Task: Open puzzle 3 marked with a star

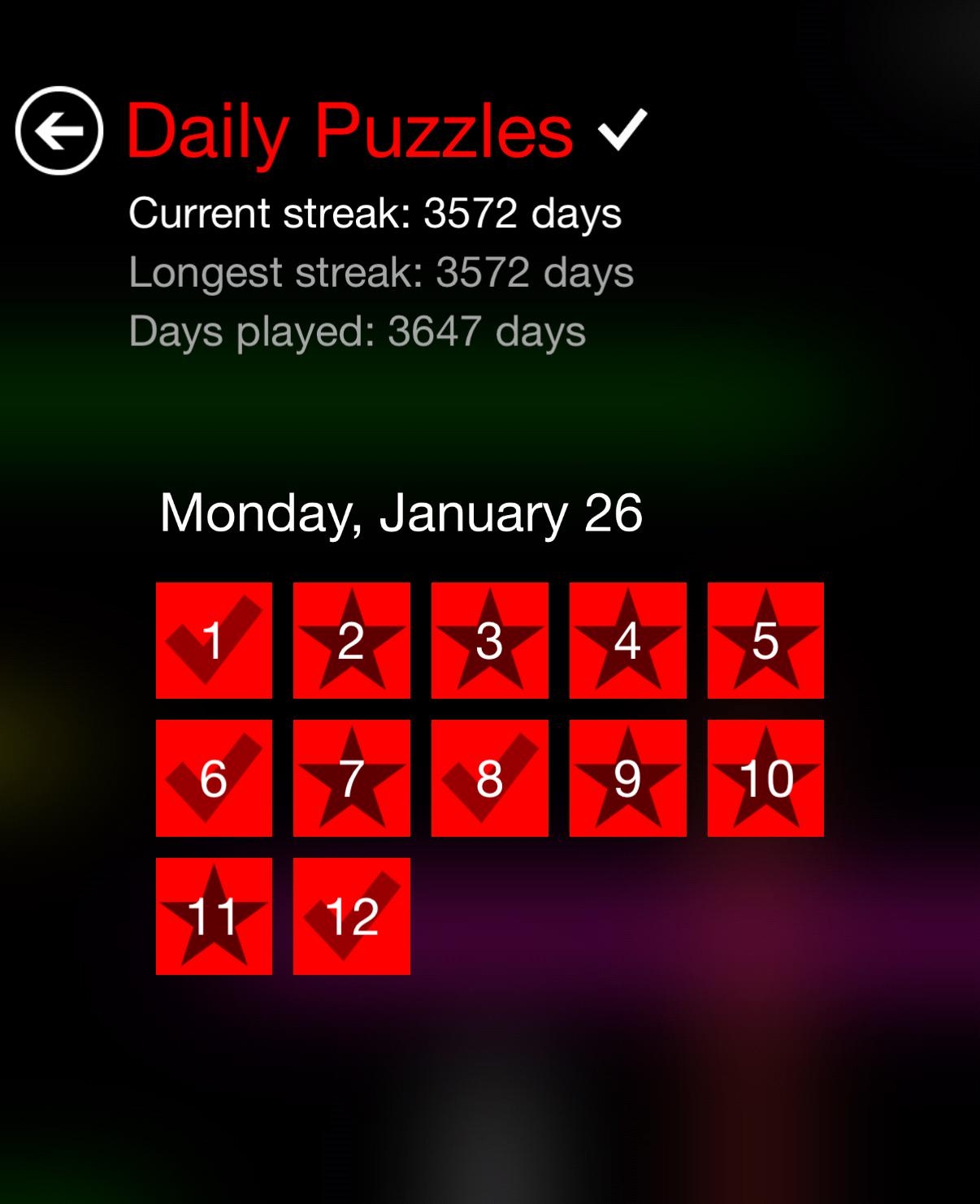Action: click(488, 639)
